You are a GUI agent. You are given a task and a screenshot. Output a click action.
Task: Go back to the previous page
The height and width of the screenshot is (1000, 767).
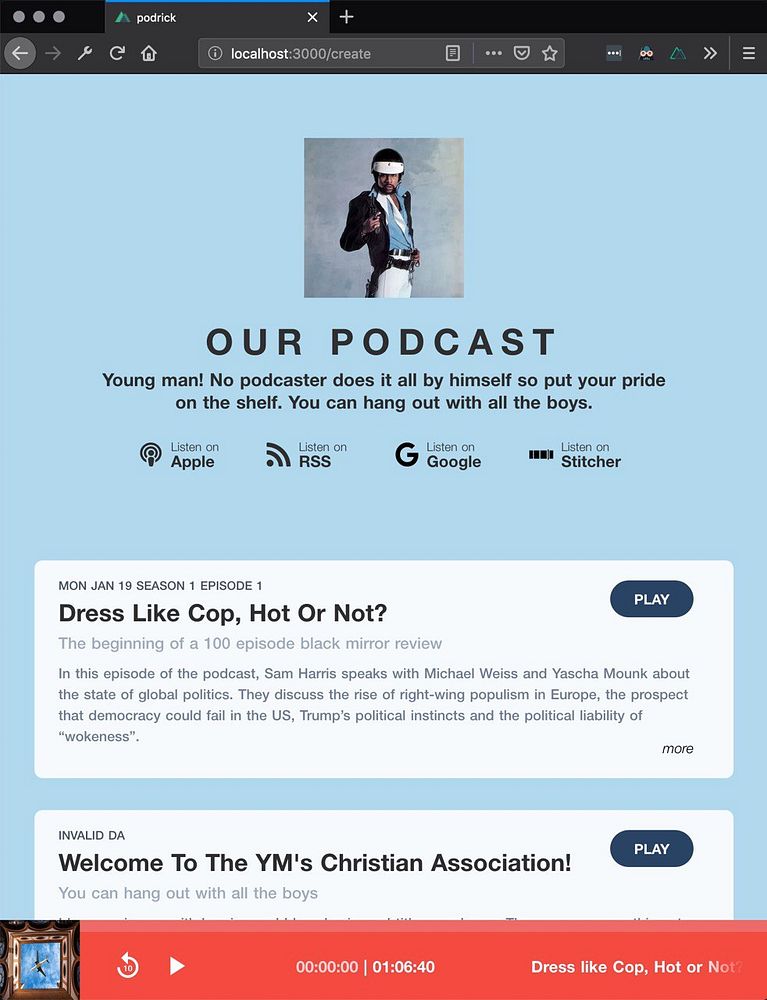pyautogui.click(x=20, y=53)
